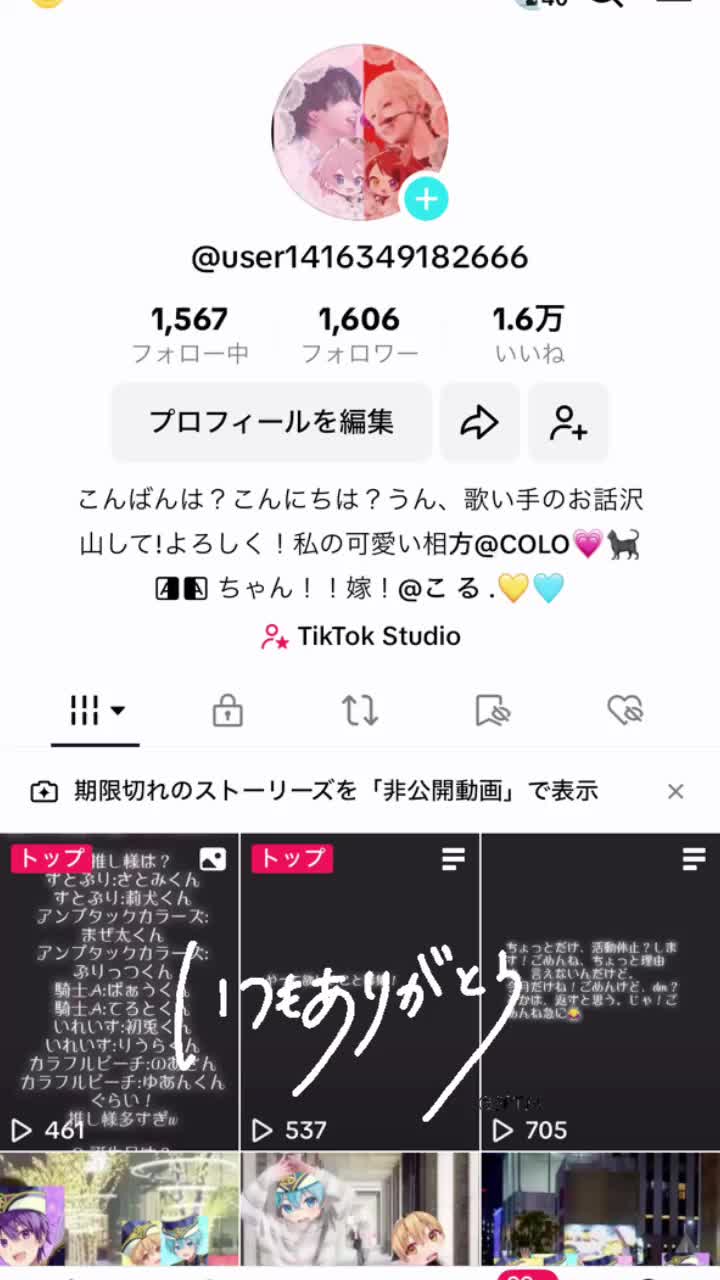
Task: Switch to the reposts tab
Action: tap(360, 711)
